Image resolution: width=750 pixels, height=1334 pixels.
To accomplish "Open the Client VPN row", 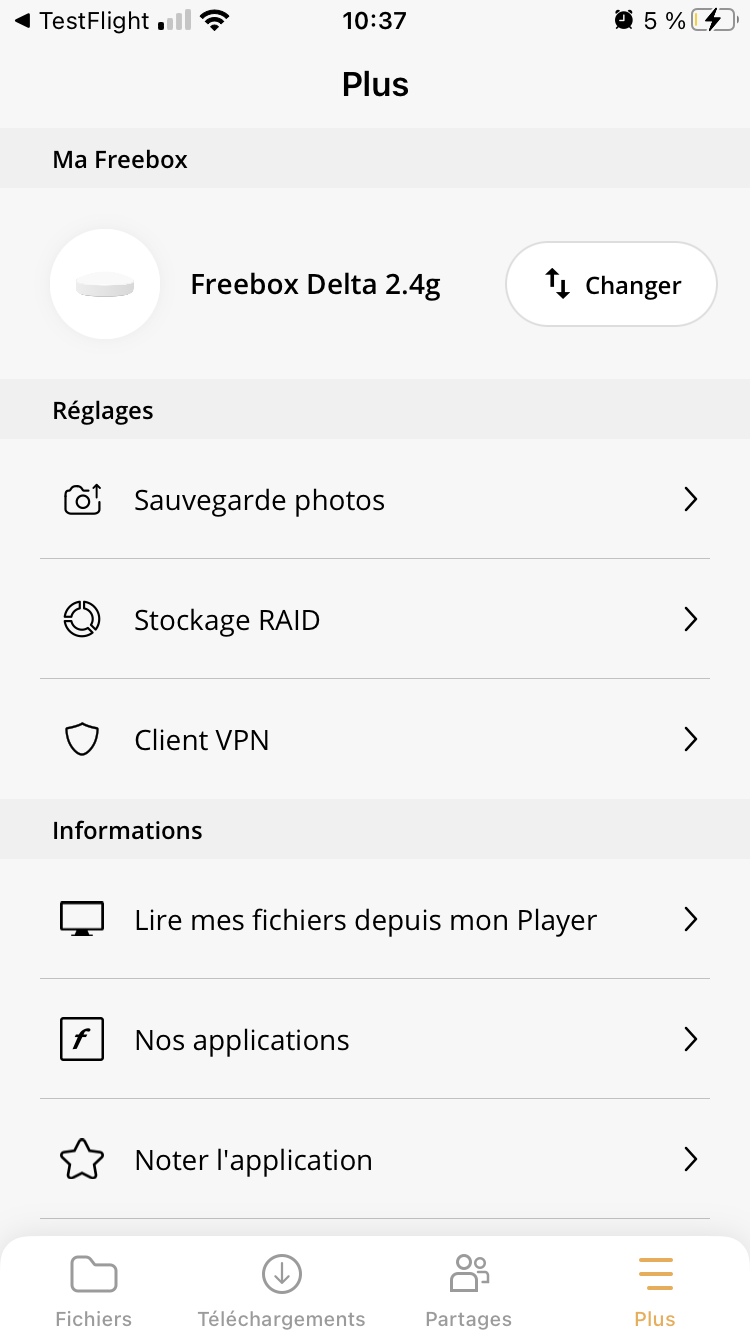I will click(375, 740).
